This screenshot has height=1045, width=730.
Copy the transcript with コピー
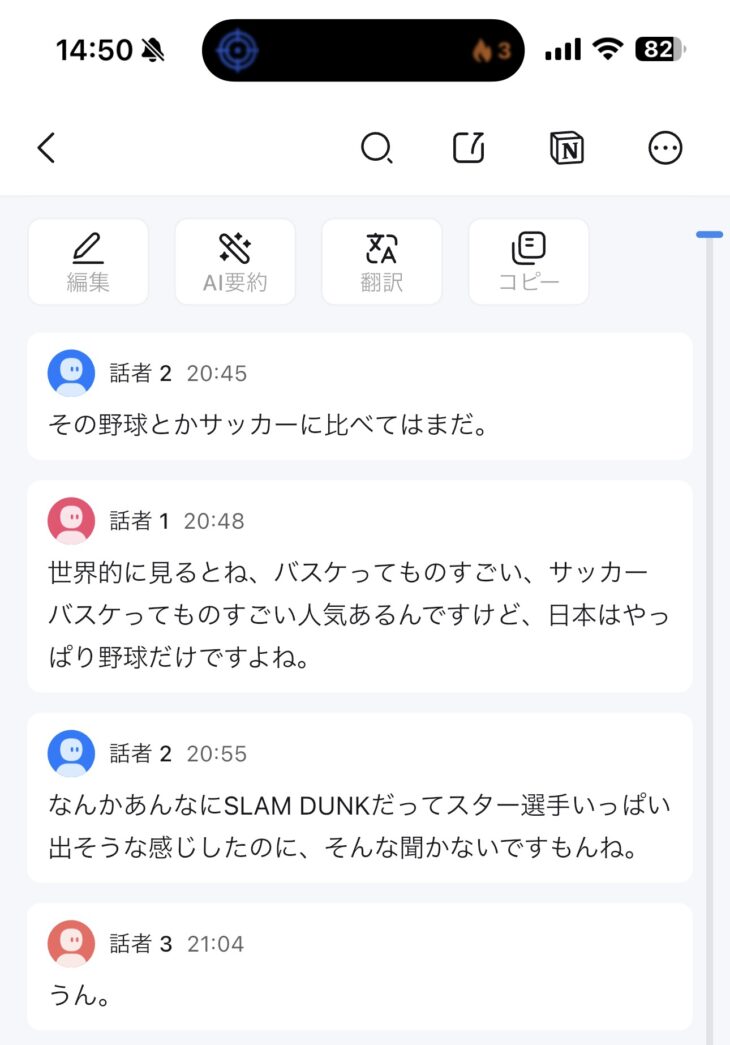[x=528, y=261]
